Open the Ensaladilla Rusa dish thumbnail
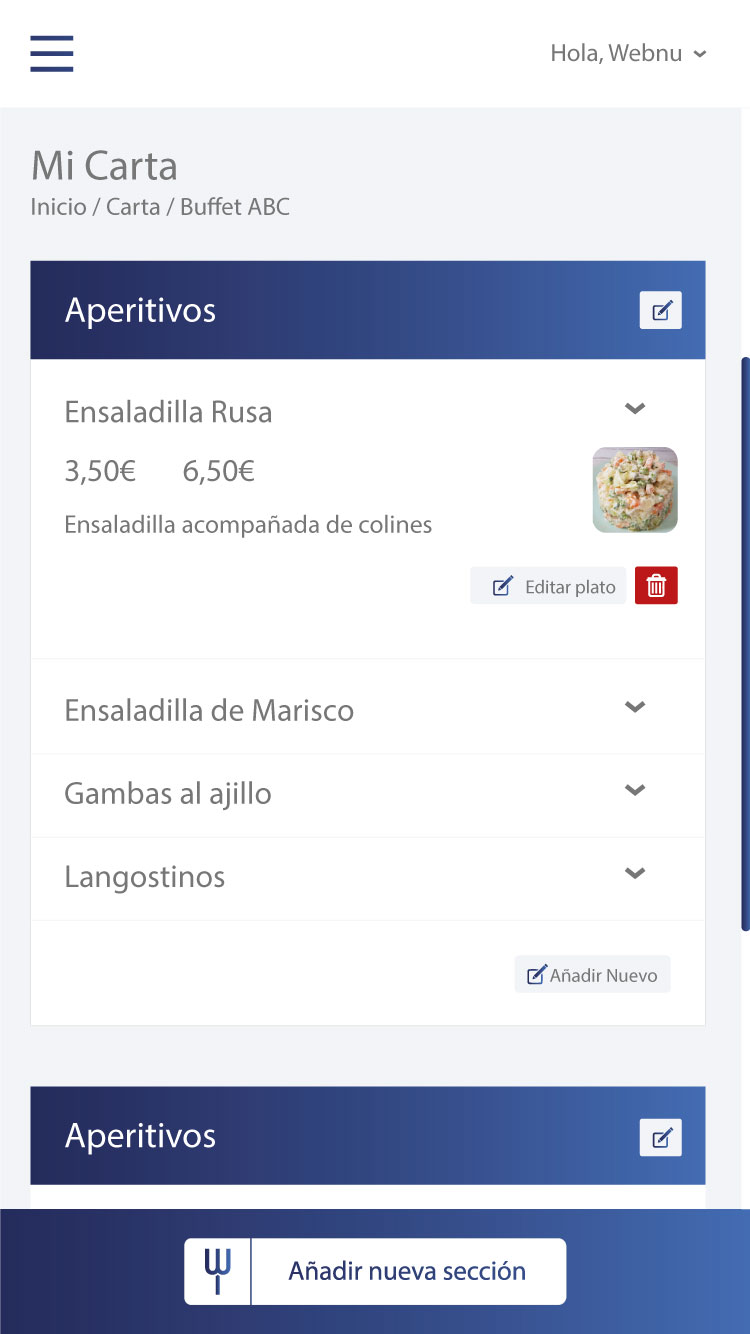This screenshot has height=1334, width=750. (635, 490)
